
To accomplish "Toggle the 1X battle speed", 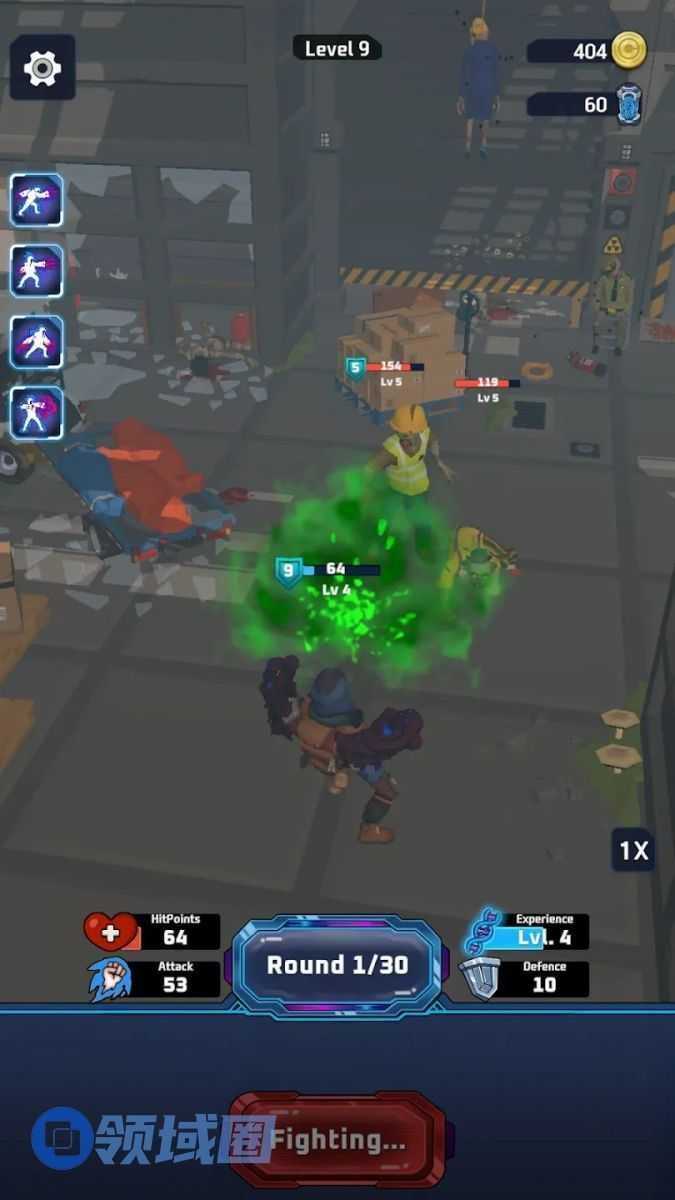I will [633, 851].
